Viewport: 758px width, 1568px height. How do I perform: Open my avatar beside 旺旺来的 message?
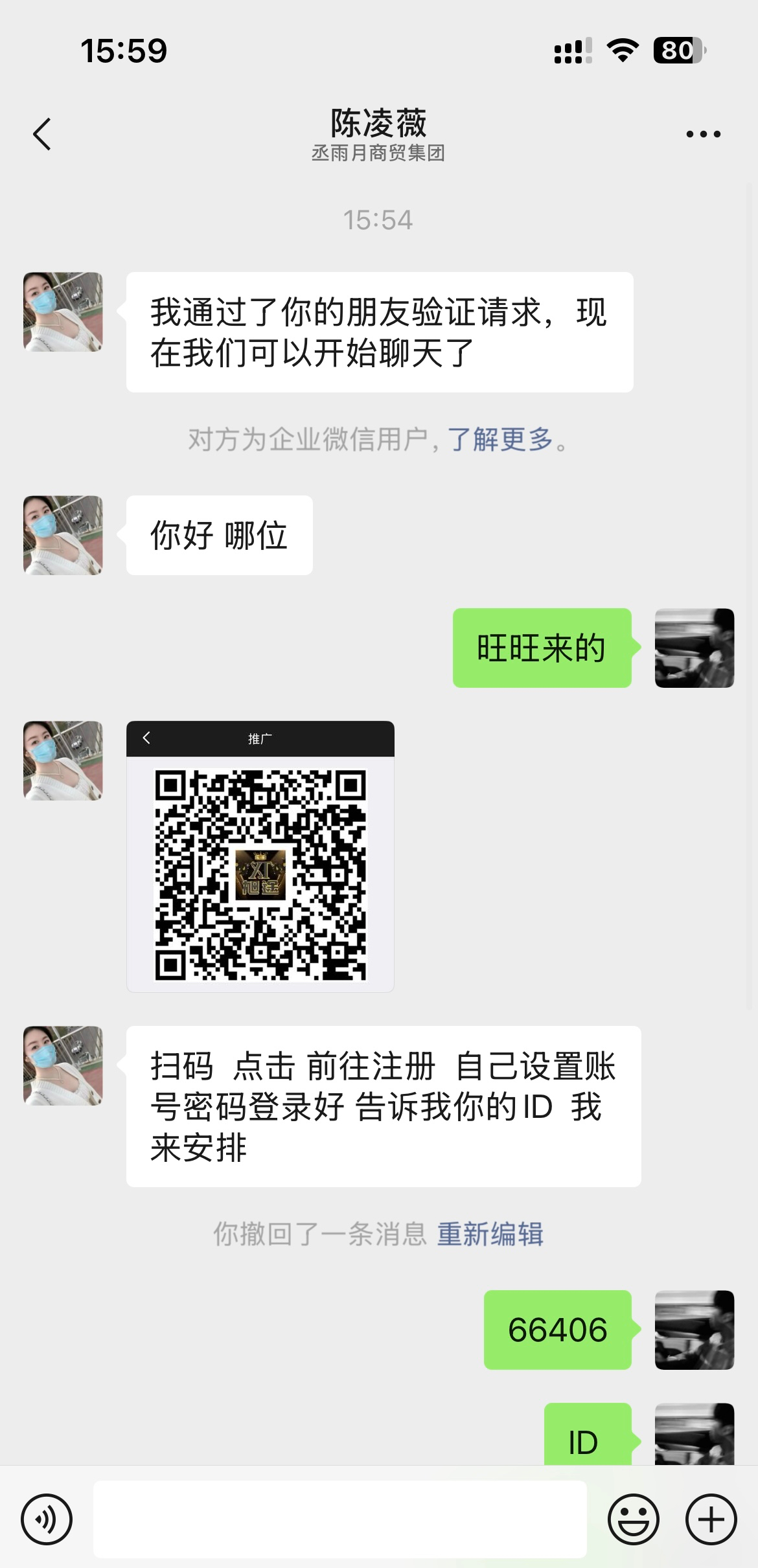pyautogui.click(x=694, y=648)
